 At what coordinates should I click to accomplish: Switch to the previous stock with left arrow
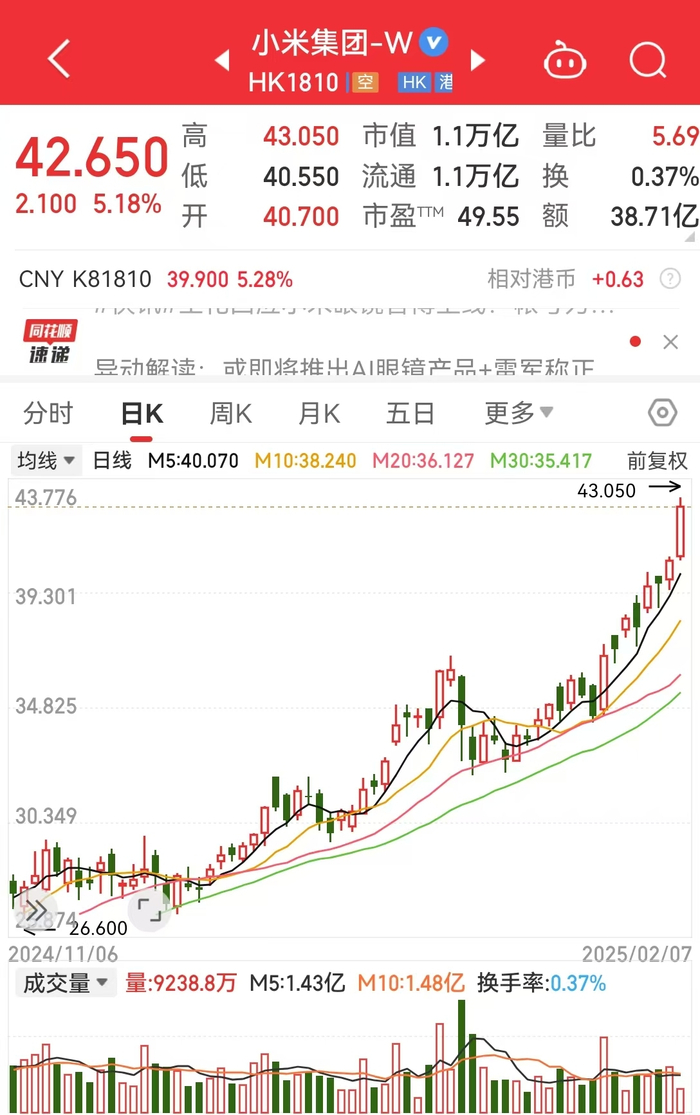click(222, 60)
